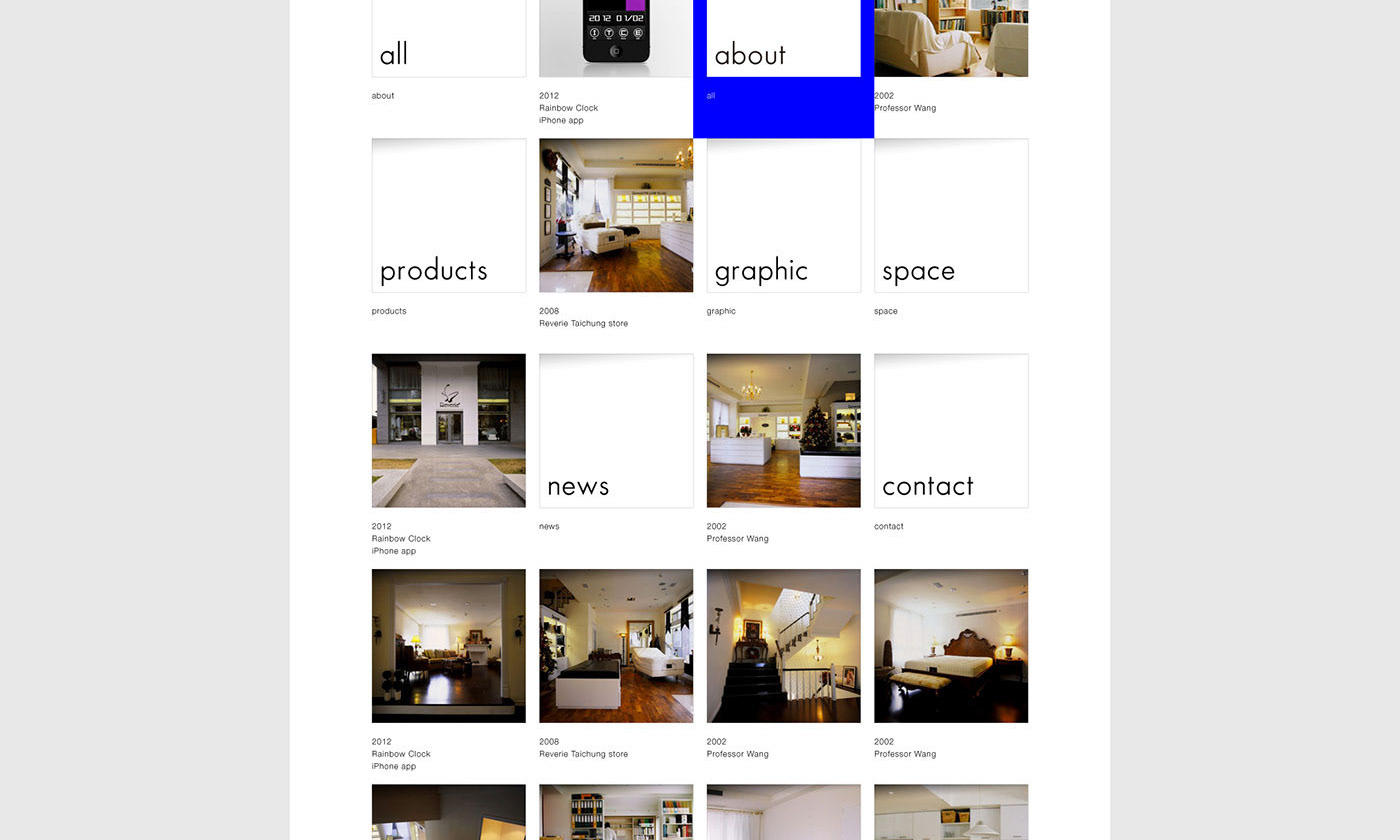Open the Christmas tree interior photo tile
Image resolution: width=1400 pixels, height=840 pixels.
point(784,431)
